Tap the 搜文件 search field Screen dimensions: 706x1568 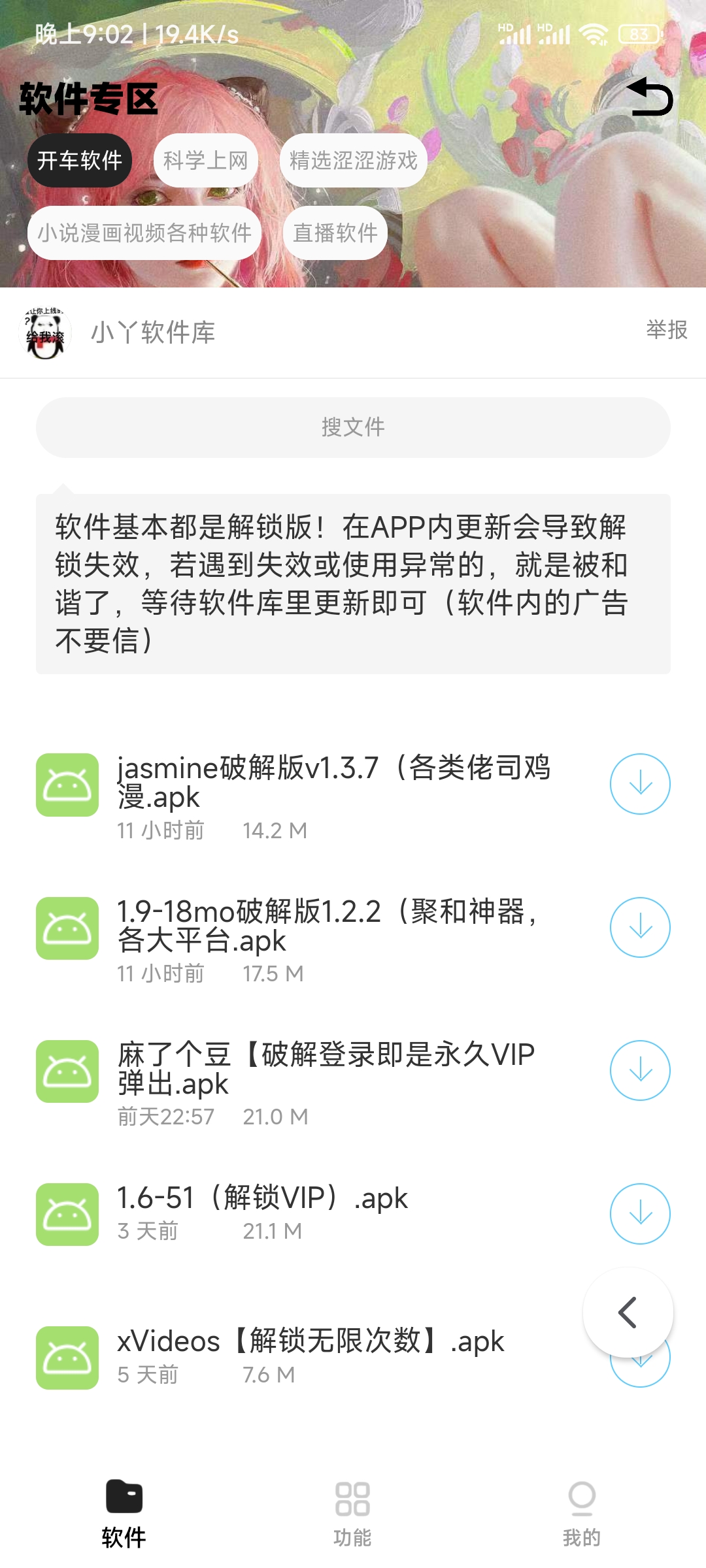tap(353, 427)
